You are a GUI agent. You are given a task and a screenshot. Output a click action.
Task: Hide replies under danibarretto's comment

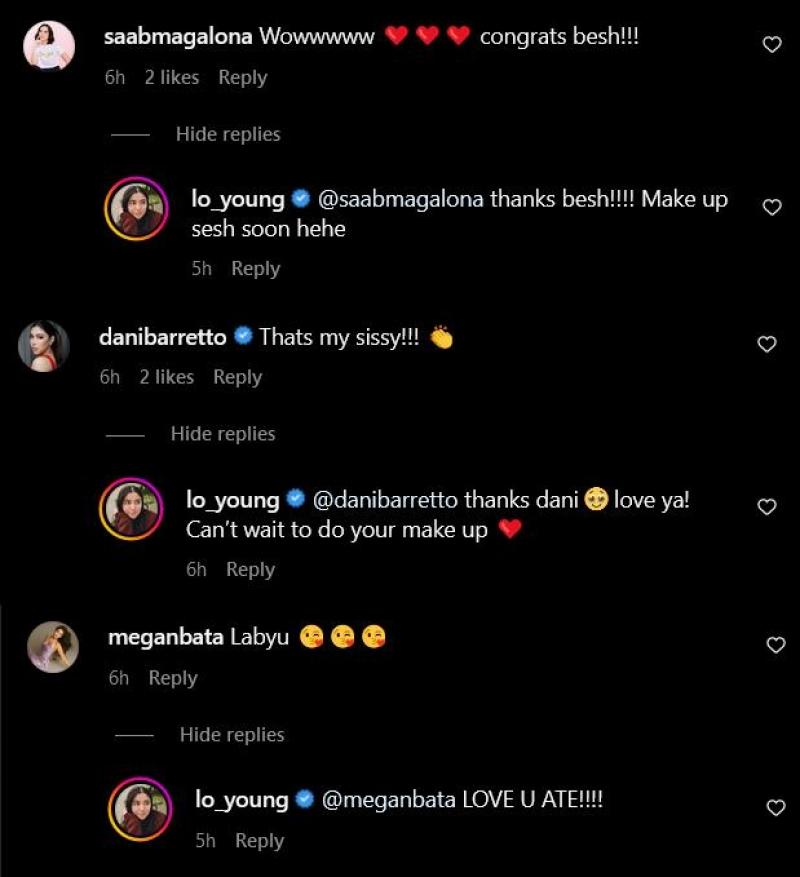point(223,434)
